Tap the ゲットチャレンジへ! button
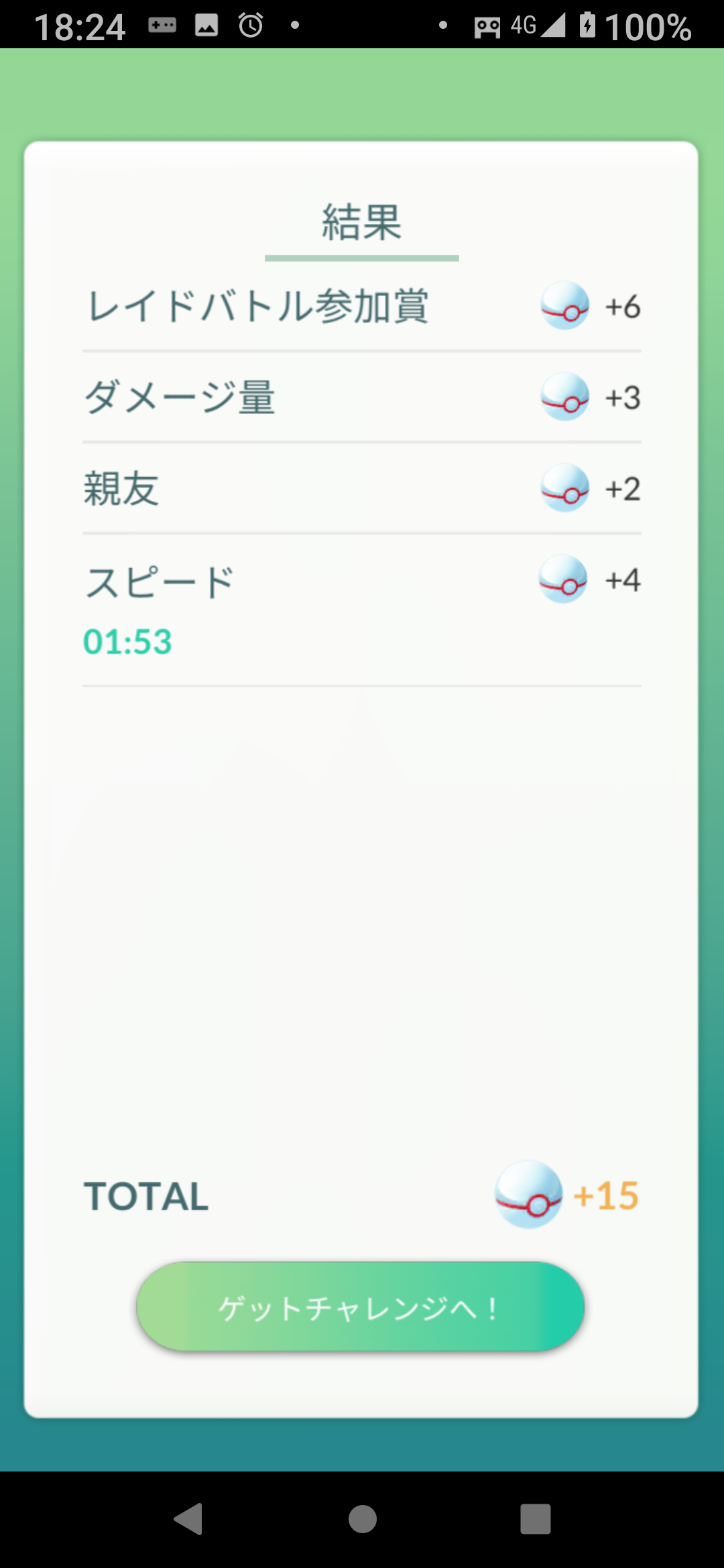Screen dimensions: 724x1568 pyautogui.click(x=361, y=1307)
